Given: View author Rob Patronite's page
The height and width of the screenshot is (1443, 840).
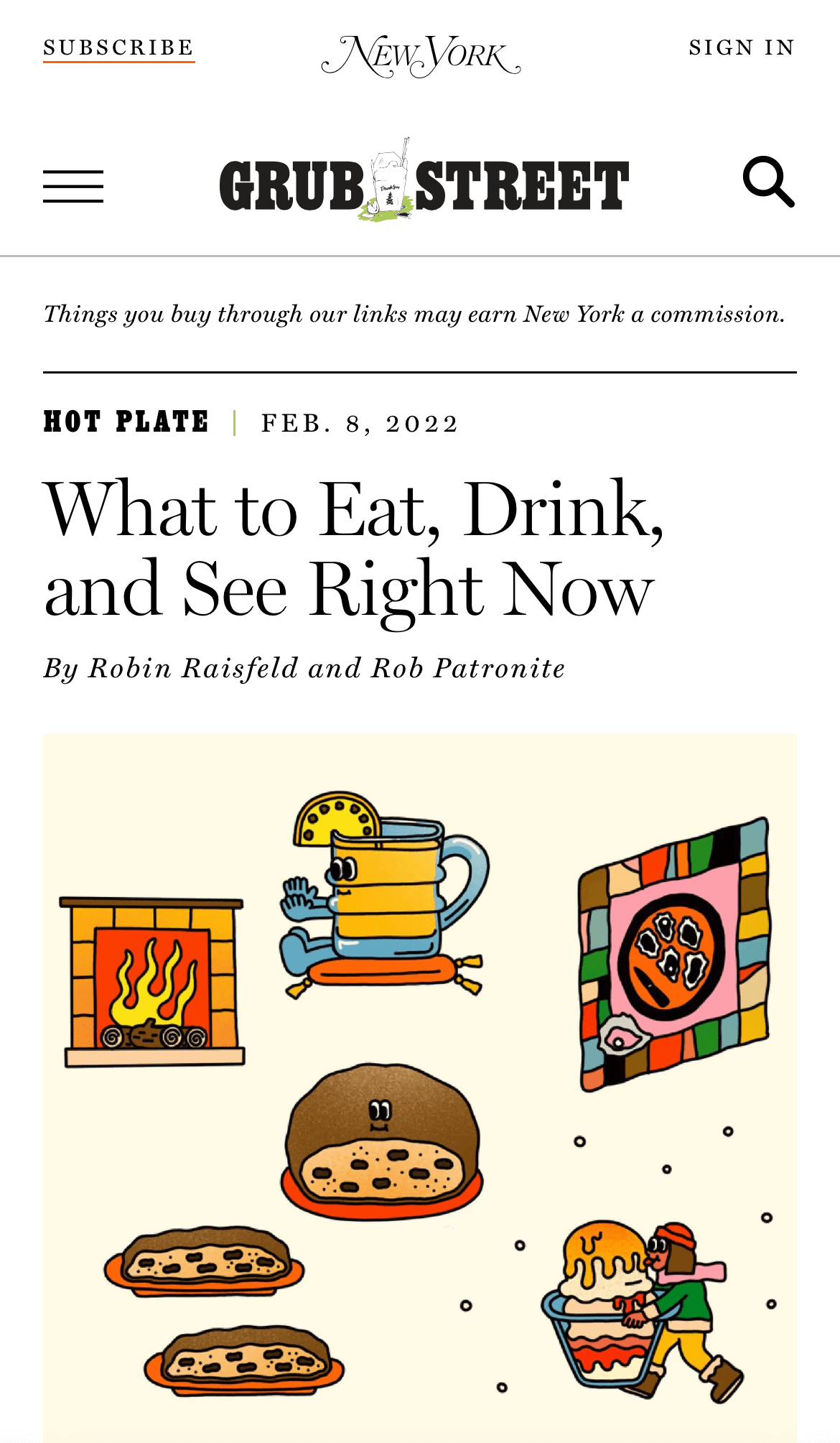Looking at the screenshot, I should tap(468, 668).
